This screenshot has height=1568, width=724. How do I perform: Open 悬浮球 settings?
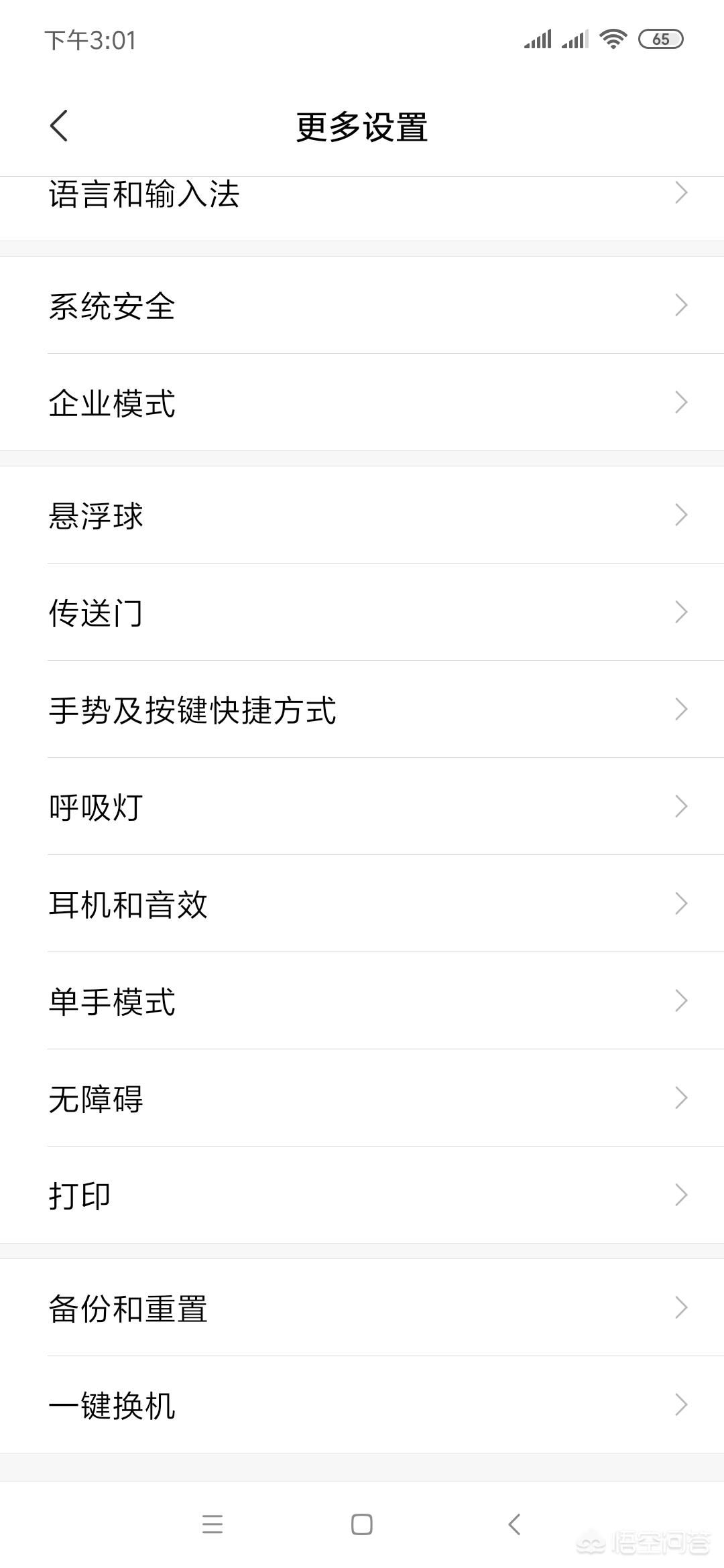pyautogui.click(x=362, y=515)
